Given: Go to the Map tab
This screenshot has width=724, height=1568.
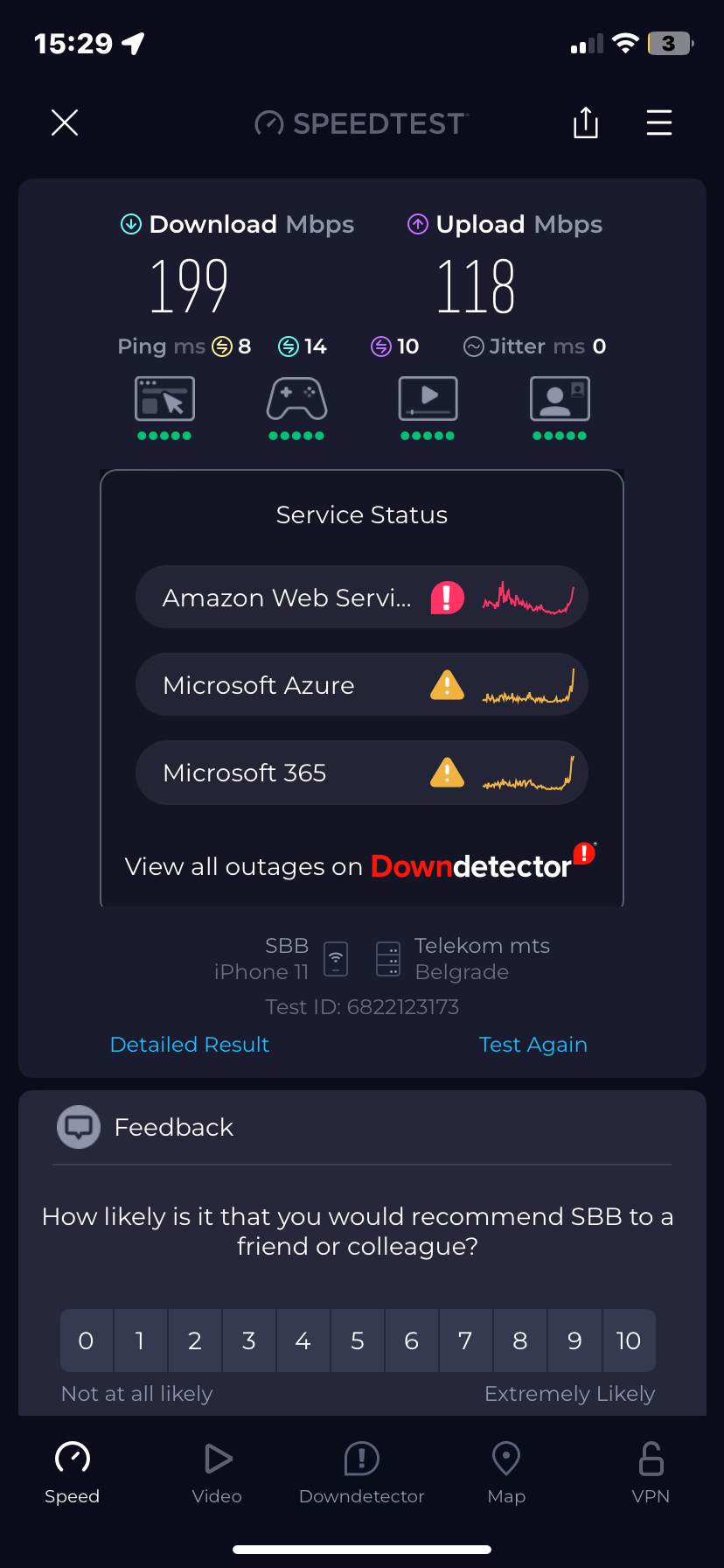Looking at the screenshot, I should (x=506, y=1473).
